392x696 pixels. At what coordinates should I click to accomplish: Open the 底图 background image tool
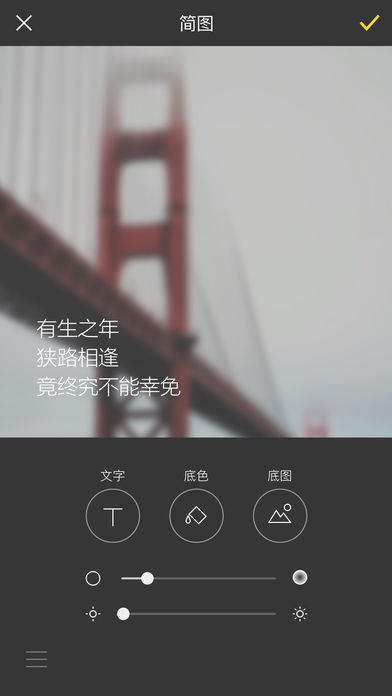pos(280,515)
